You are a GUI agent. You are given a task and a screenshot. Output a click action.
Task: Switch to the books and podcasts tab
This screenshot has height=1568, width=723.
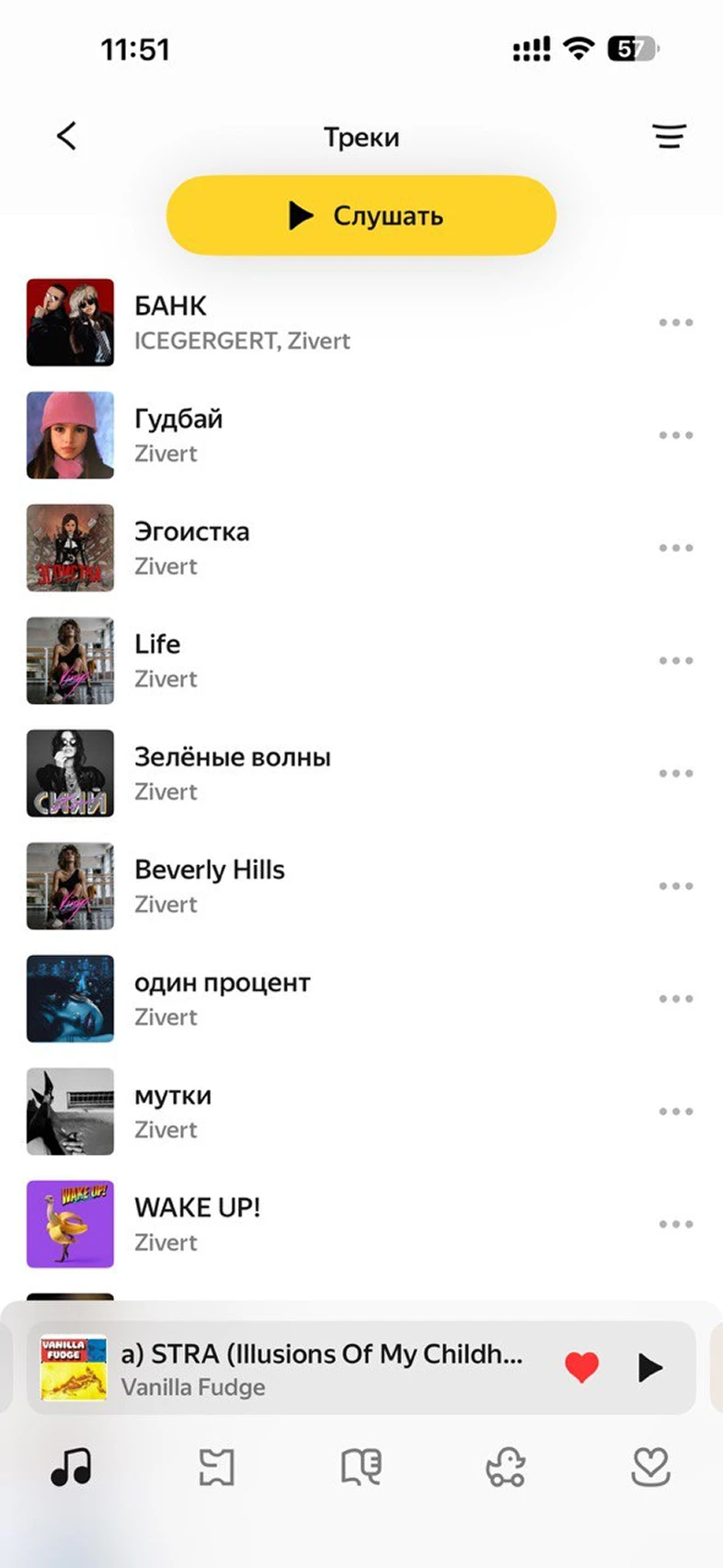(x=361, y=1467)
